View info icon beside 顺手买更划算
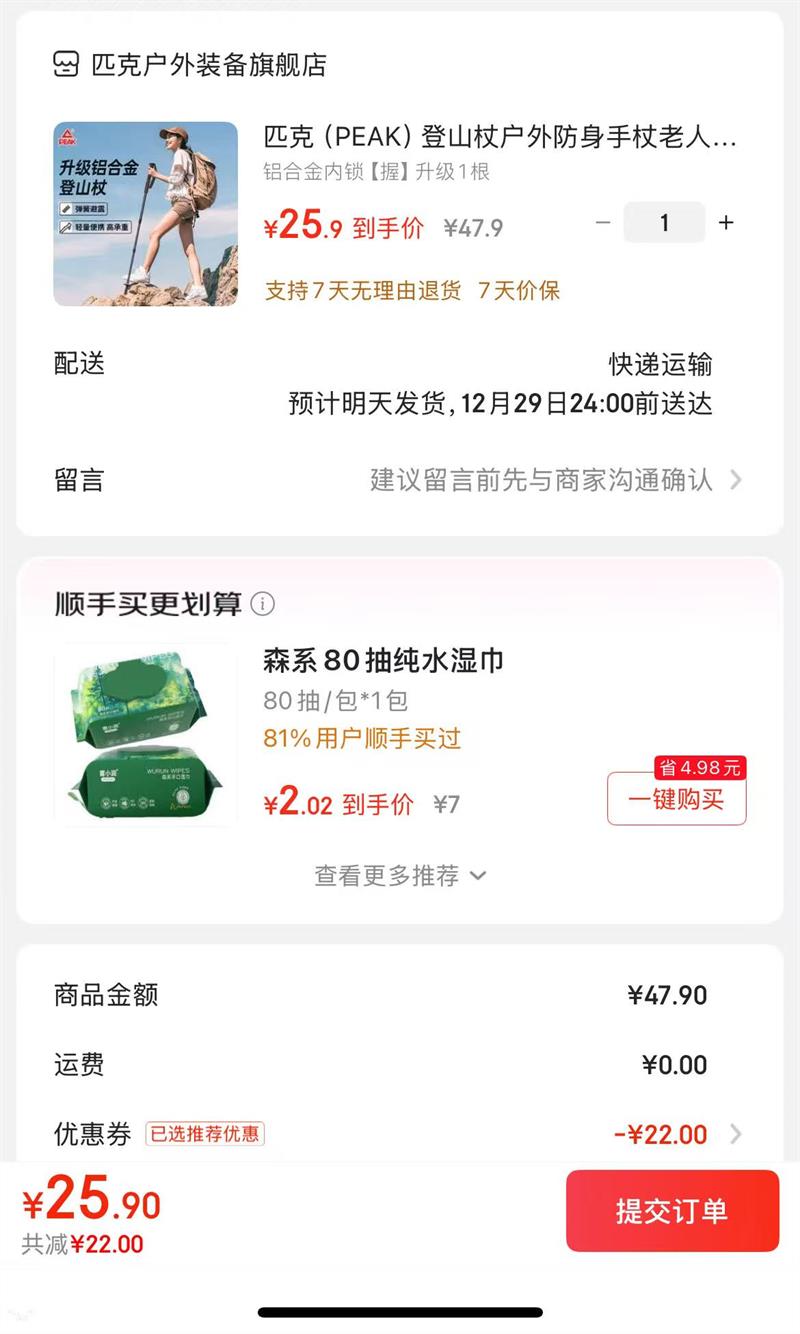The height and width of the screenshot is (1334, 800). (262, 604)
